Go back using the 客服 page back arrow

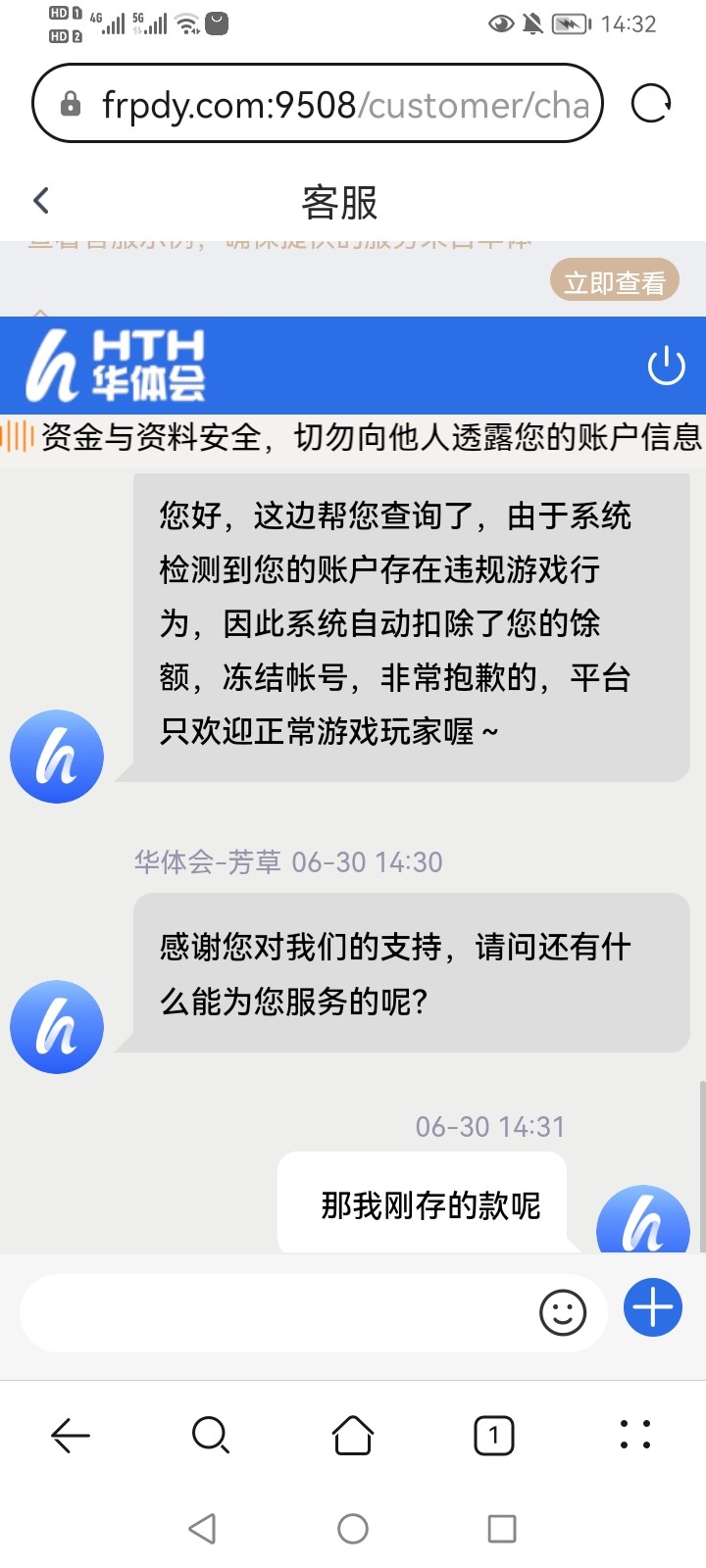pos(39,199)
